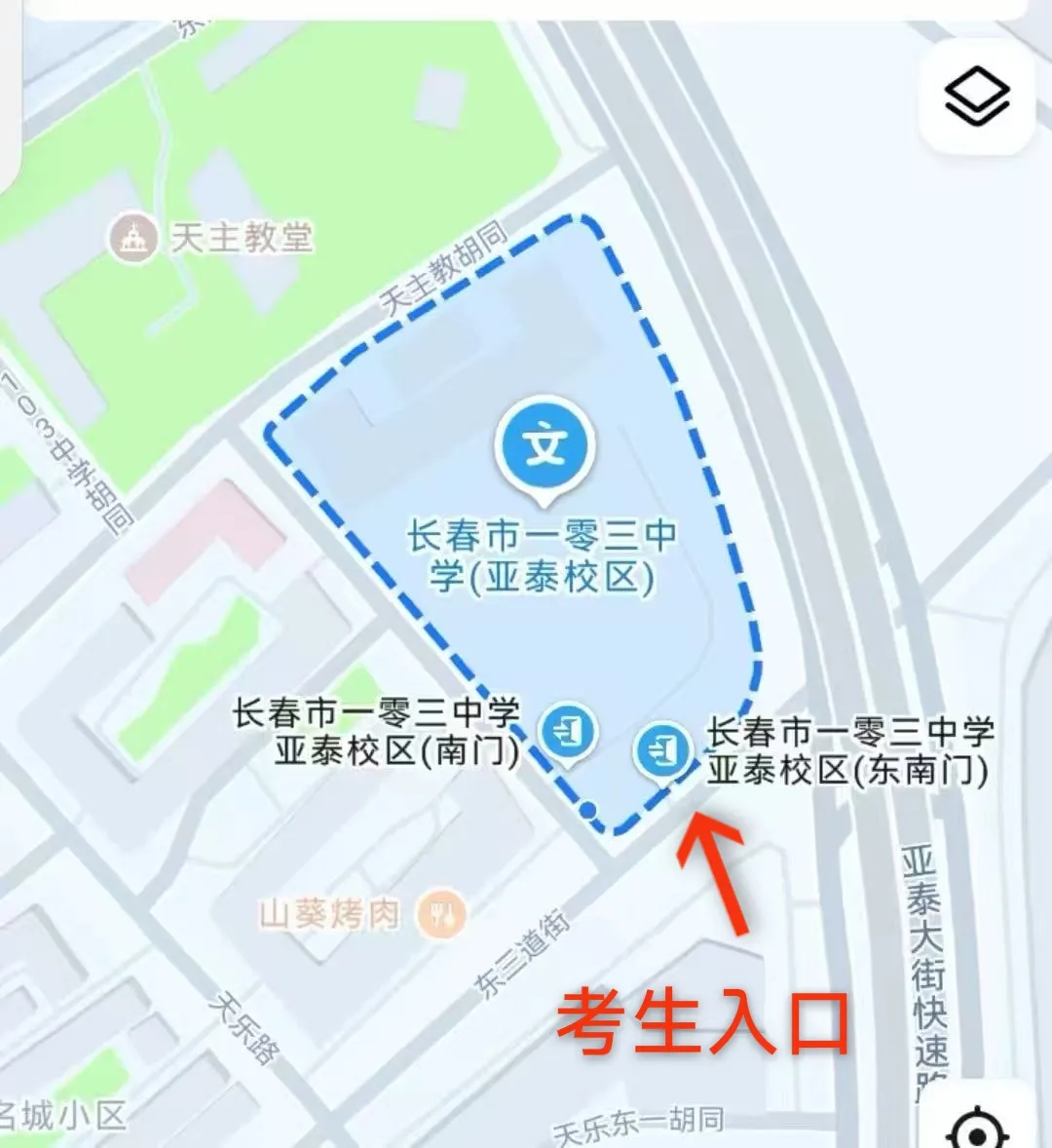Select the 天主教堂 church icon

coord(135,237)
